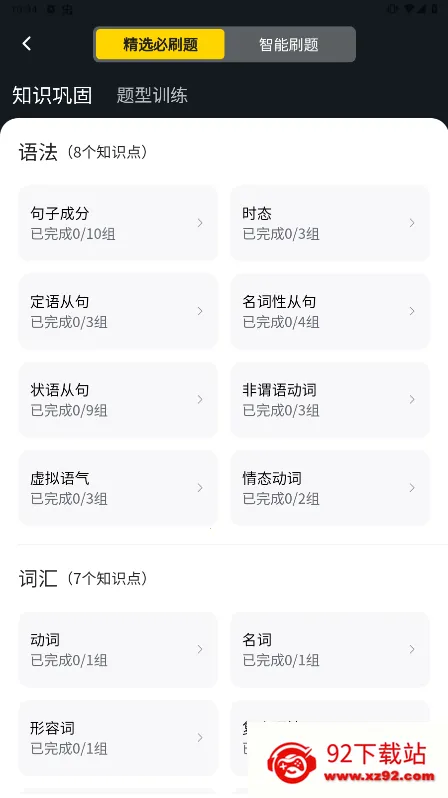Select the 知识巩固 tab
This screenshot has width=448, height=798.
[x=52, y=95]
